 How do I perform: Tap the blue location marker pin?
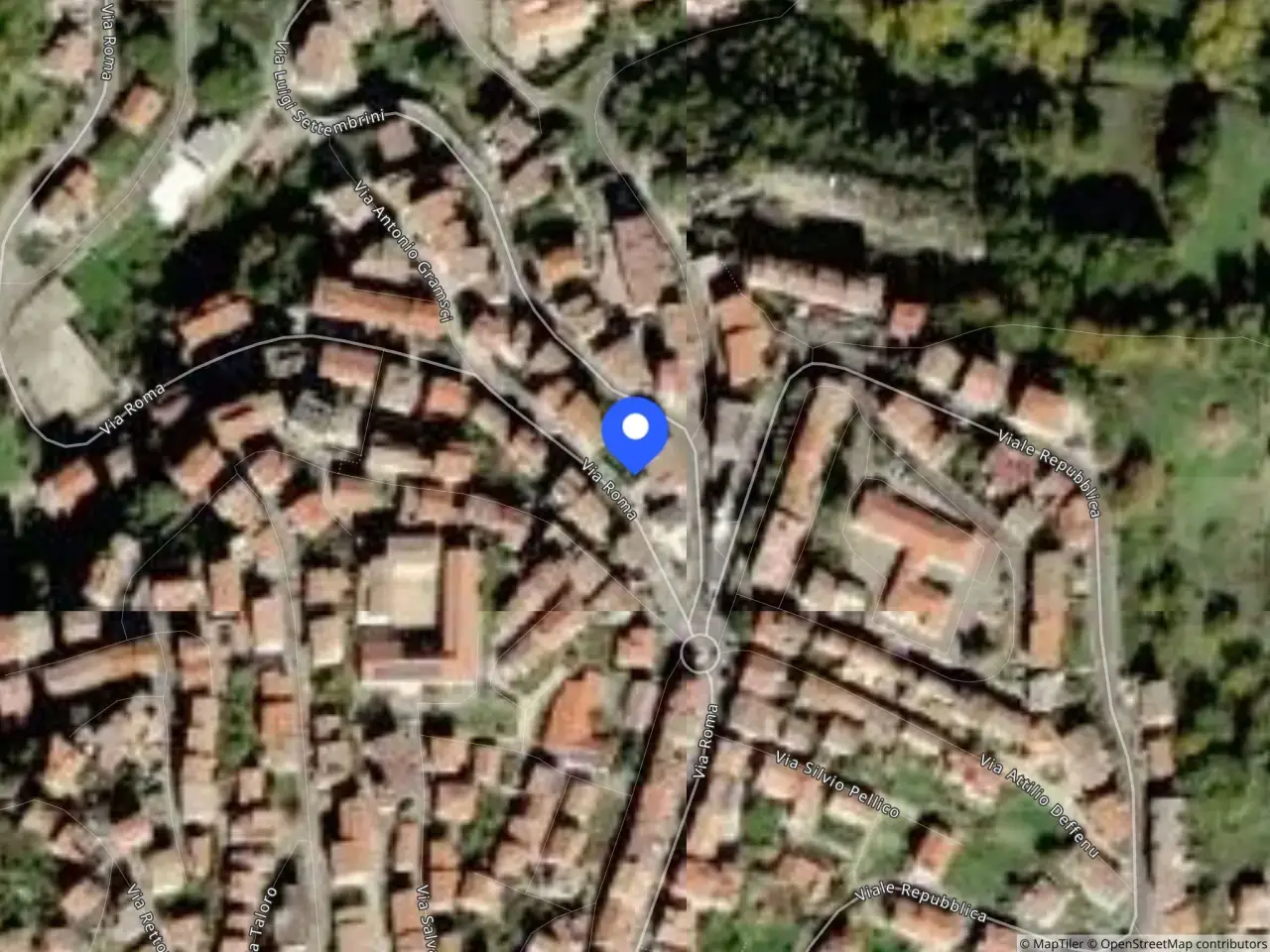click(x=635, y=434)
